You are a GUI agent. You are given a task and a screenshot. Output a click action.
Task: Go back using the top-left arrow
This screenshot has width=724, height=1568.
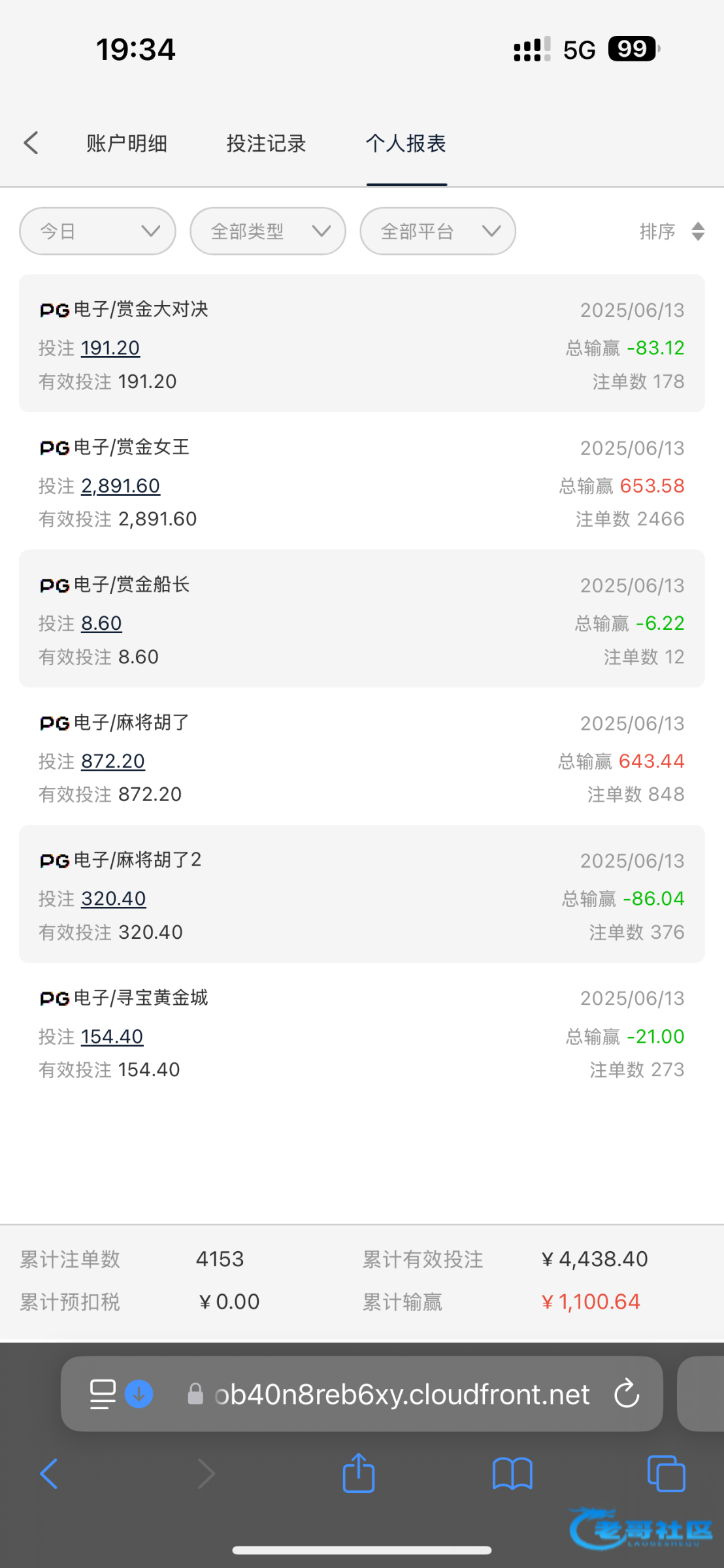(31, 143)
